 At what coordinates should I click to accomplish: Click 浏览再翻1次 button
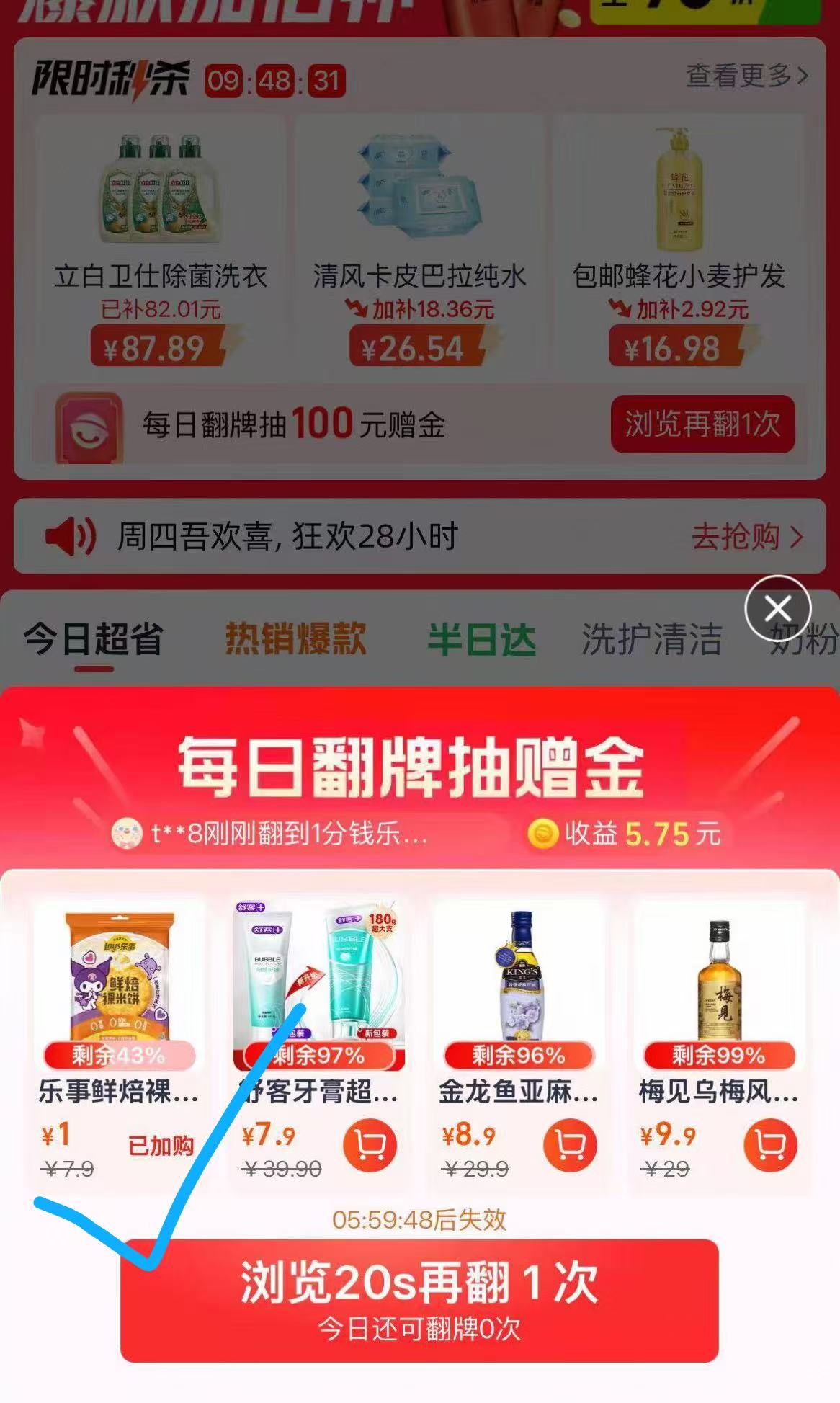coord(704,426)
